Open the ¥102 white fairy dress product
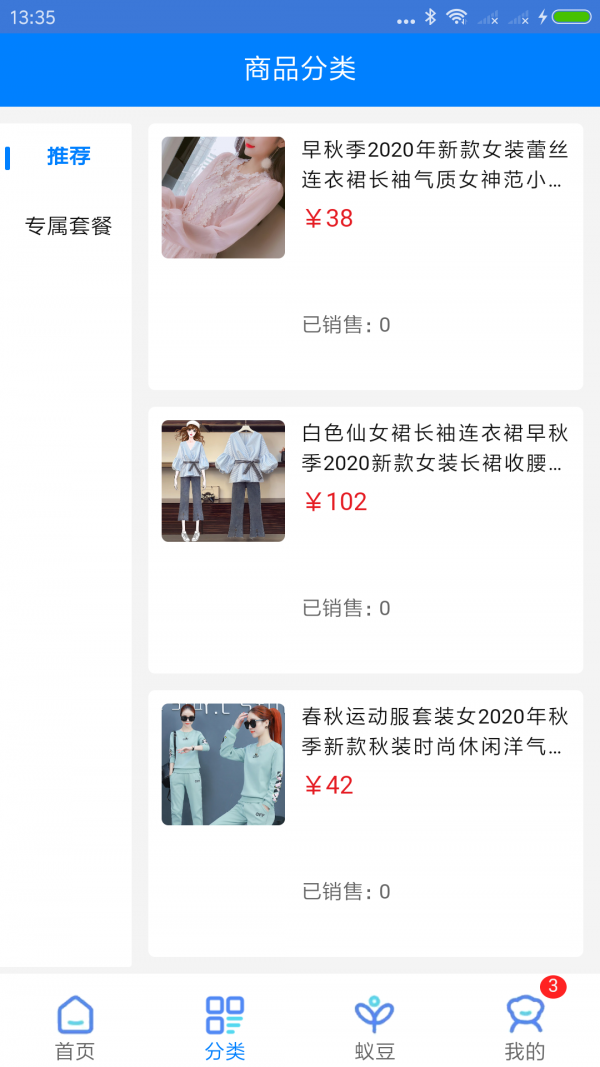 (365, 539)
